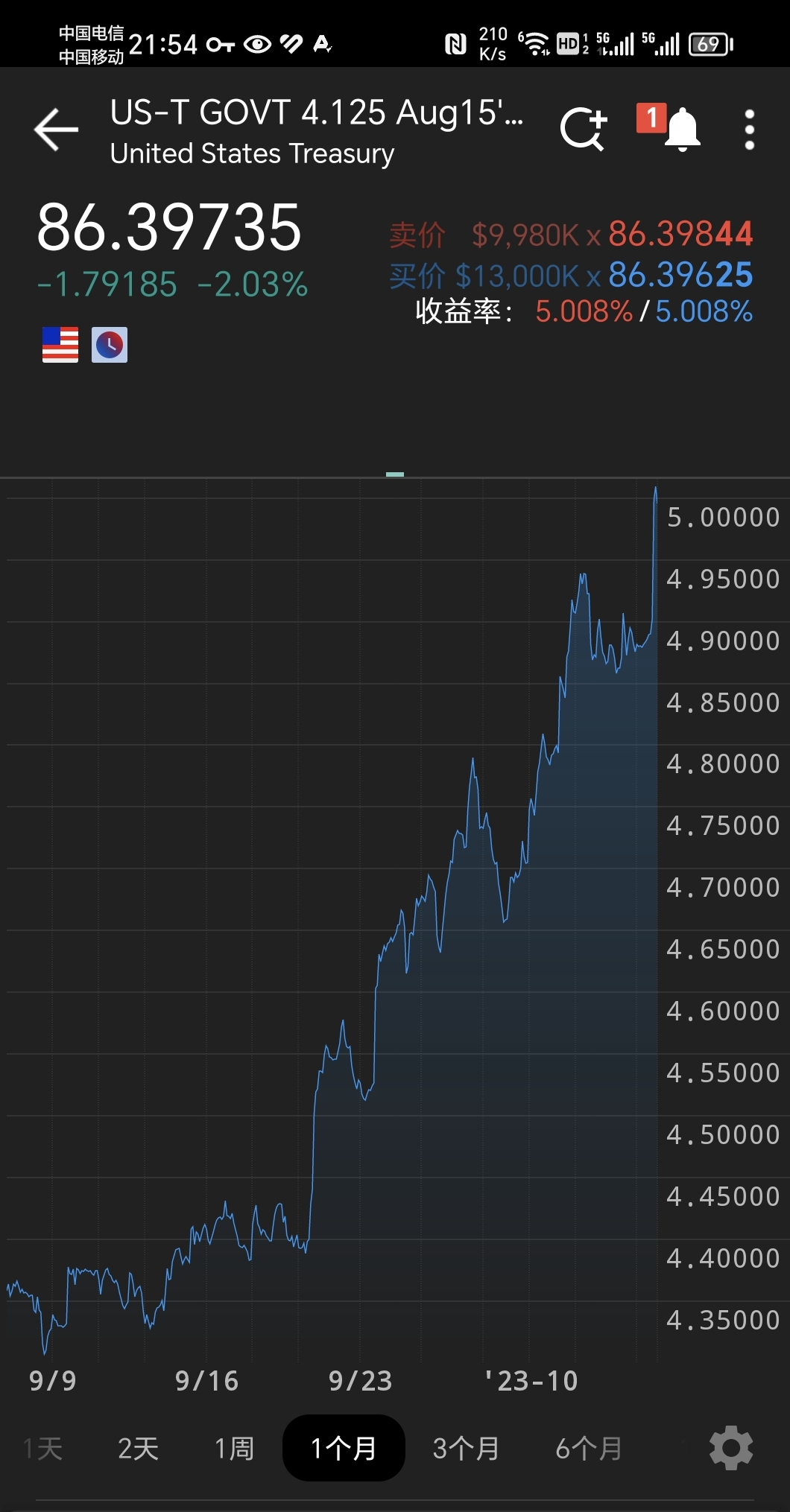Open chart settings gear
This screenshot has width=790, height=1512.
[731, 1448]
